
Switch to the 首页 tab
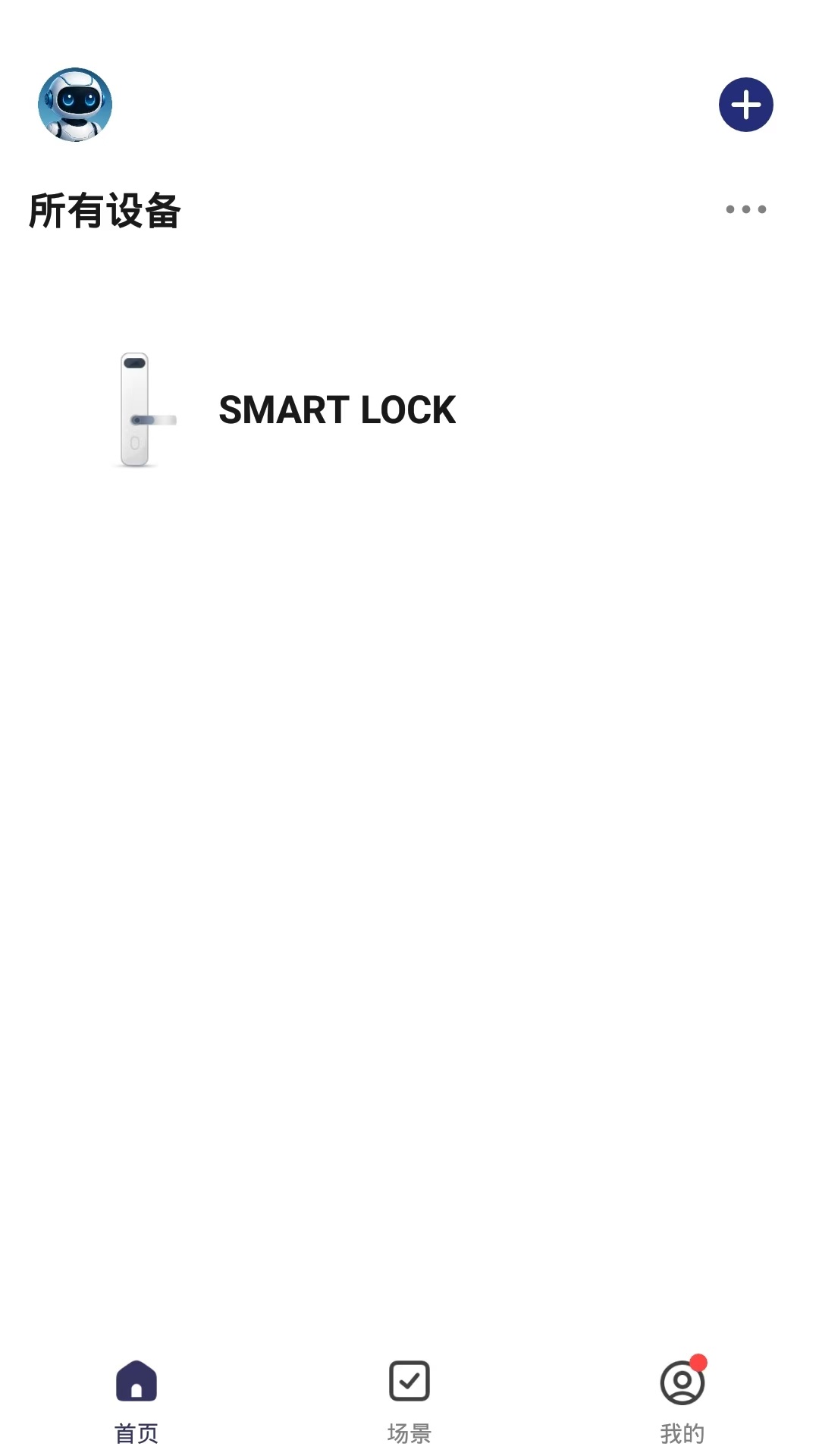136,1400
